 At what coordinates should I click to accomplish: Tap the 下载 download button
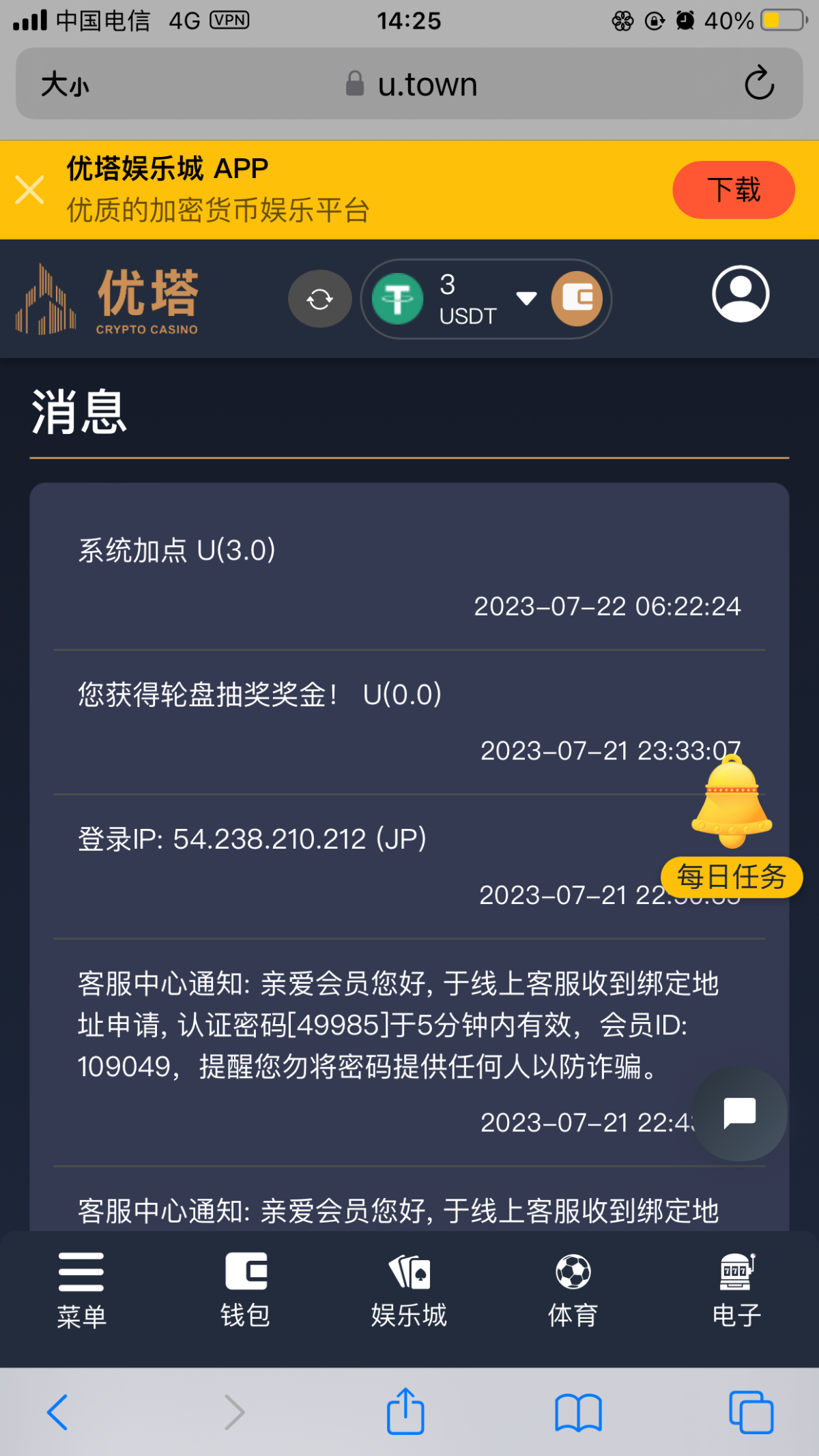733,190
